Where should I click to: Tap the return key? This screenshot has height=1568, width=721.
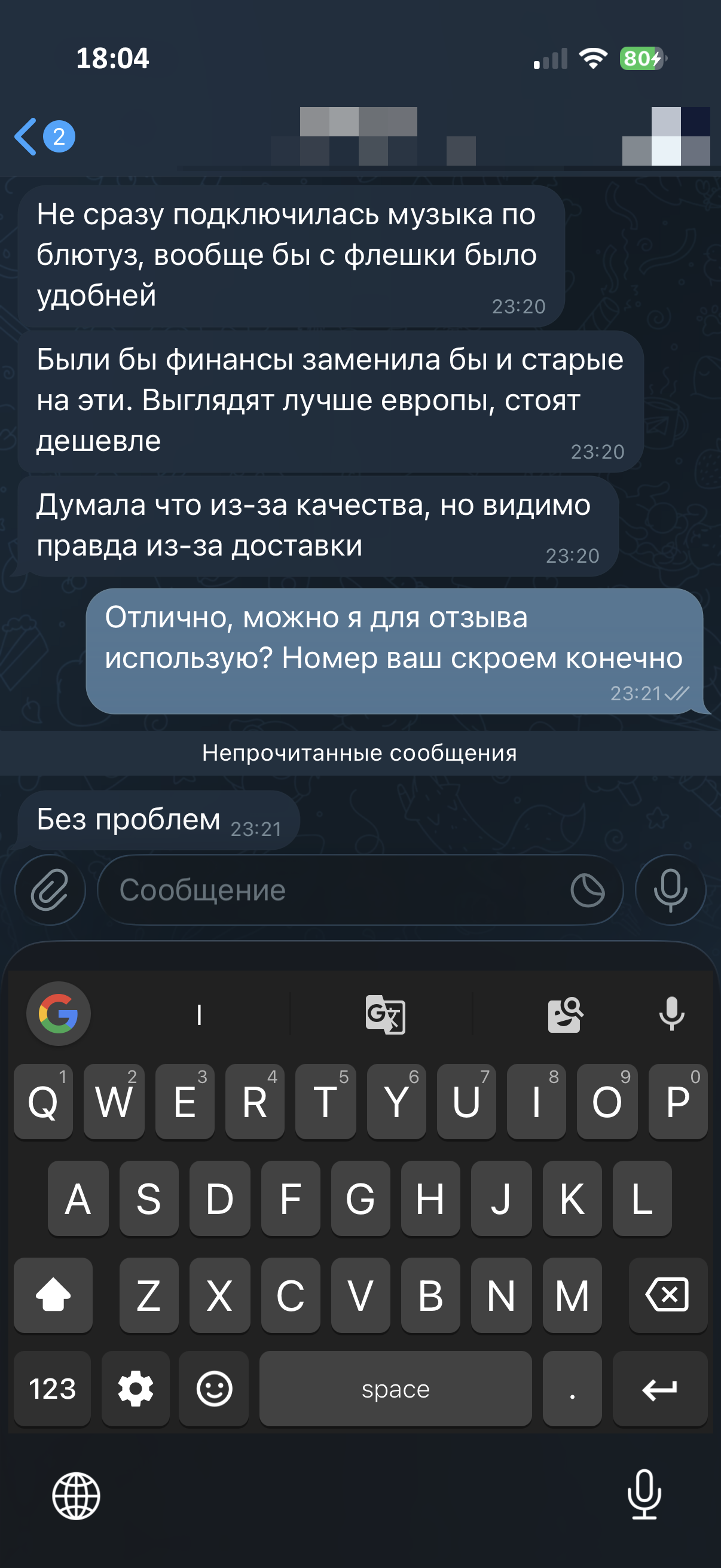click(x=659, y=1389)
